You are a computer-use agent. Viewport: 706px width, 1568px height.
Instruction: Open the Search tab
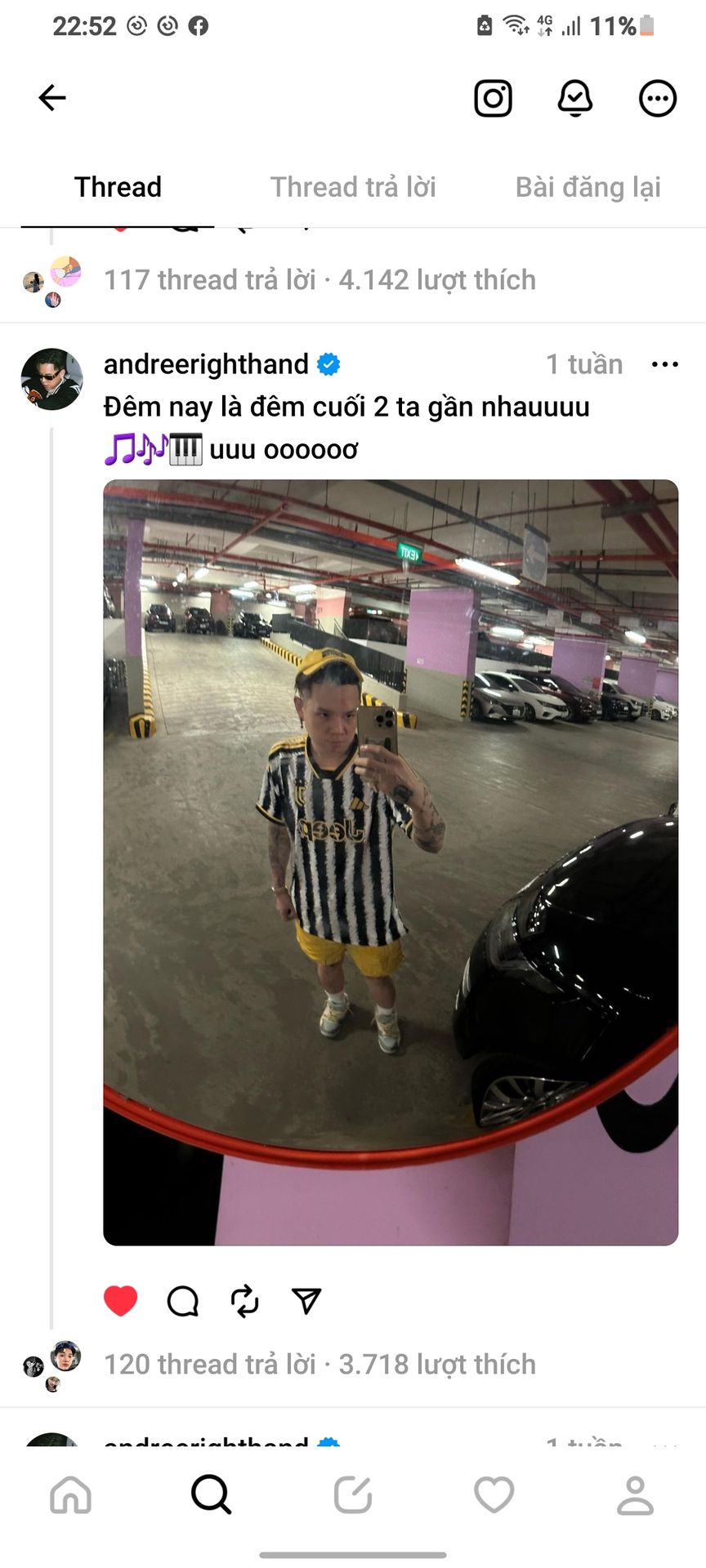click(212, 1494)
